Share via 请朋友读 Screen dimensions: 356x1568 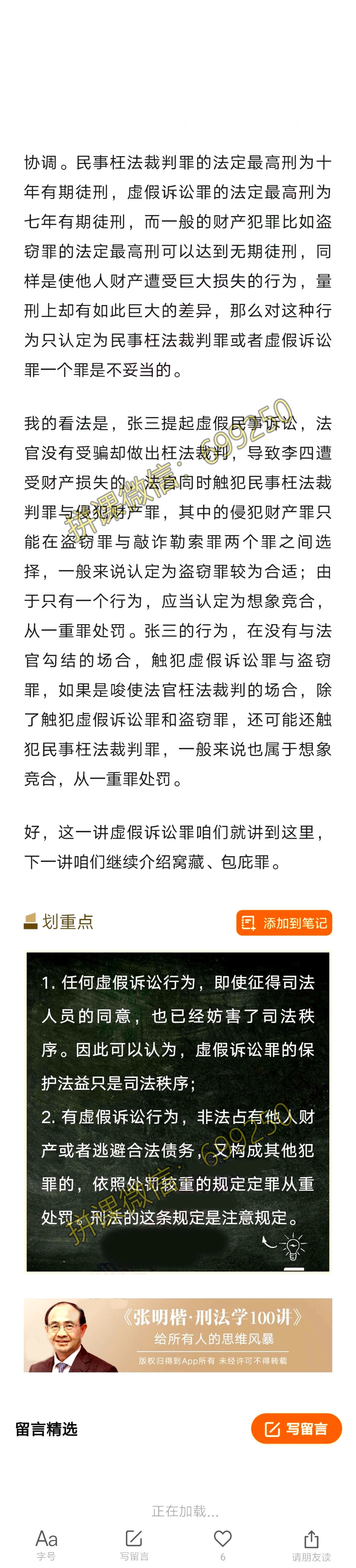311,1543
